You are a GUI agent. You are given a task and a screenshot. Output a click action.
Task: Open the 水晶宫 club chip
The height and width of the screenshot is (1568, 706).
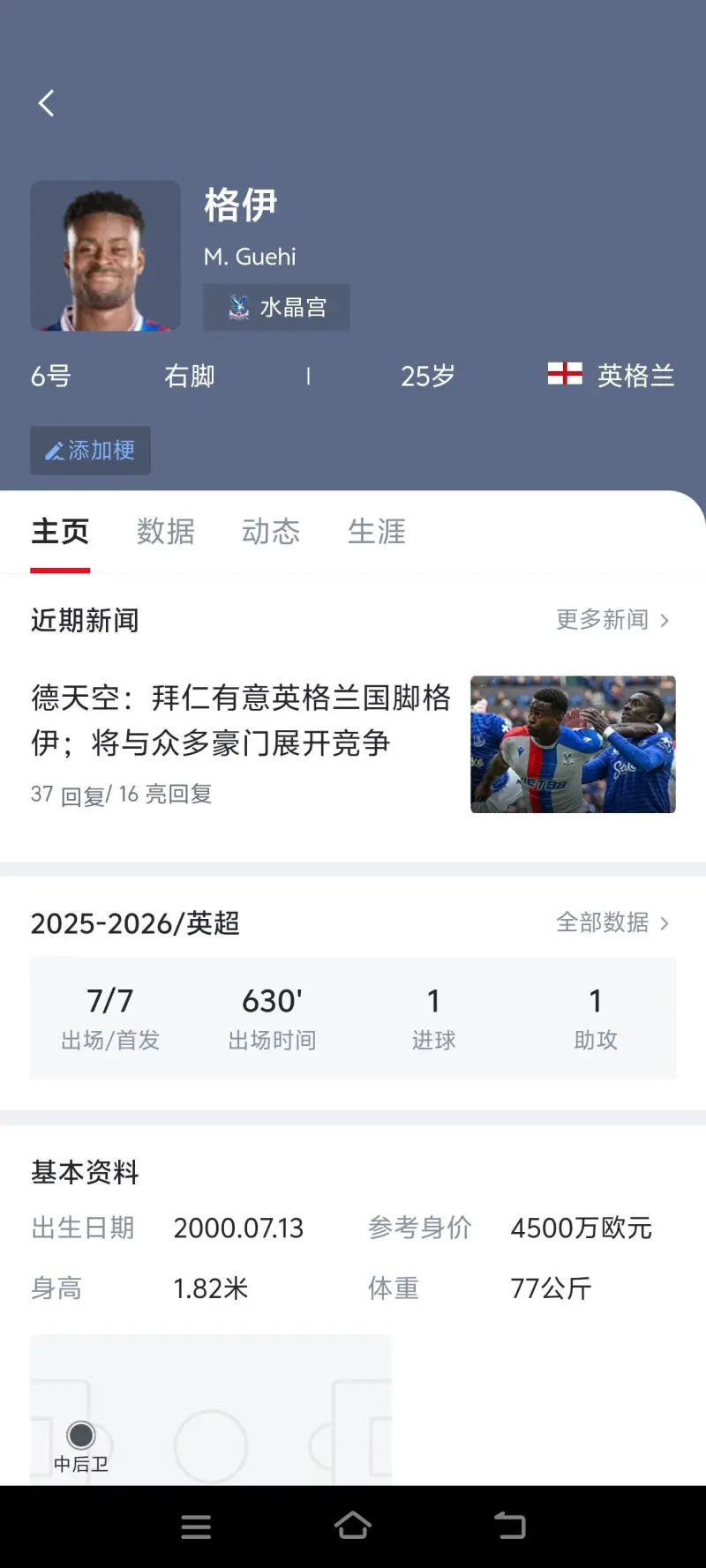click(x=276, y=307)
